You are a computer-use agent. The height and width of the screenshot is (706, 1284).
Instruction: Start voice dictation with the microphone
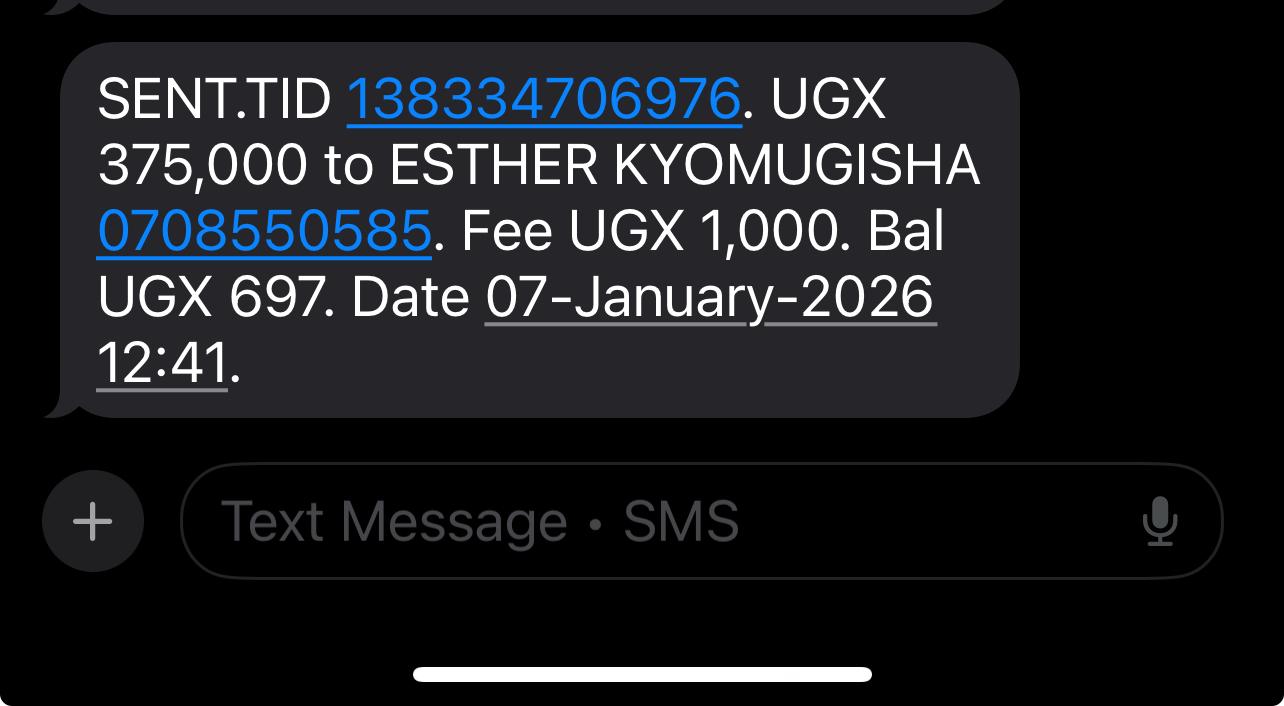pyautogui.click(x=1160, y=521)
